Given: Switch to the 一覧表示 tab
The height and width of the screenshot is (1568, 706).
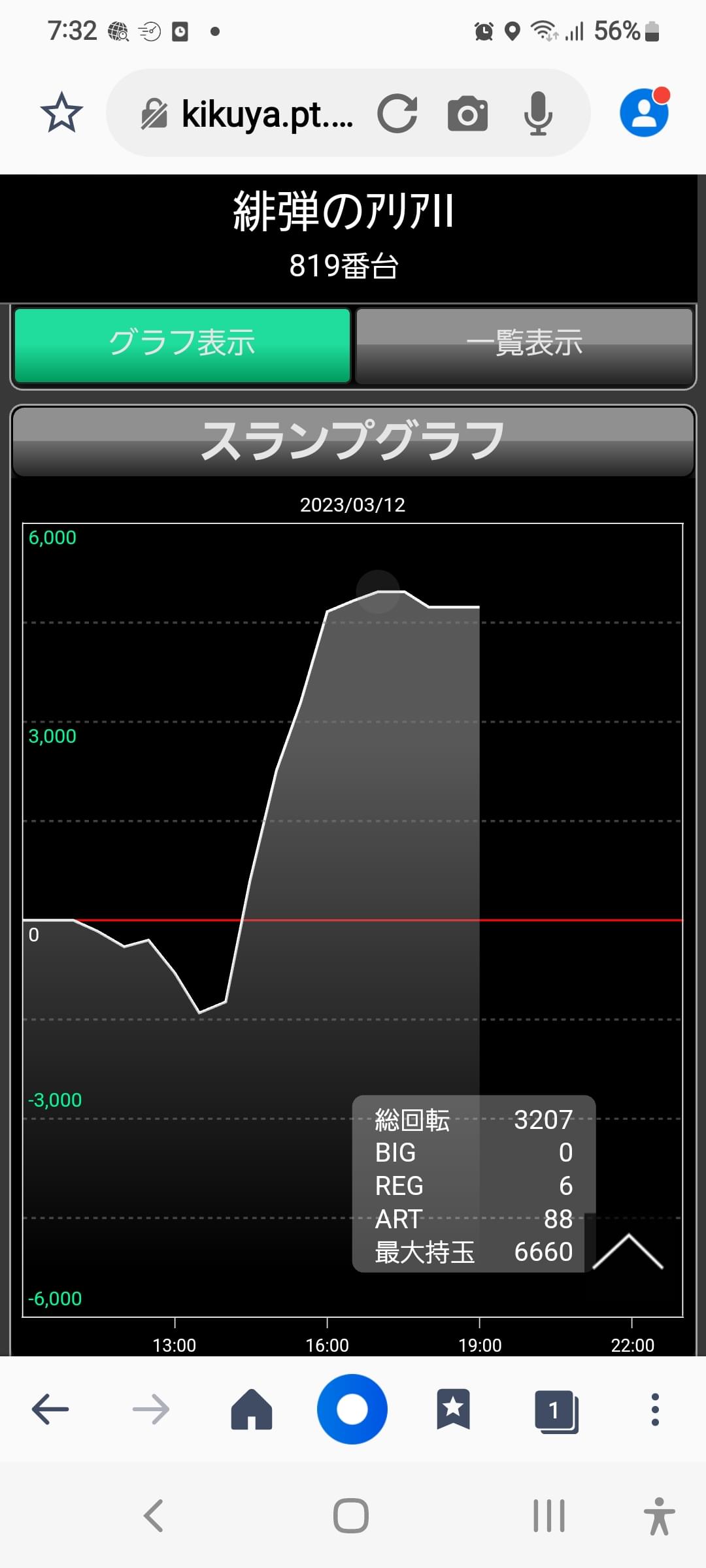Looking at the screenshot, I should tap(524, 344).
